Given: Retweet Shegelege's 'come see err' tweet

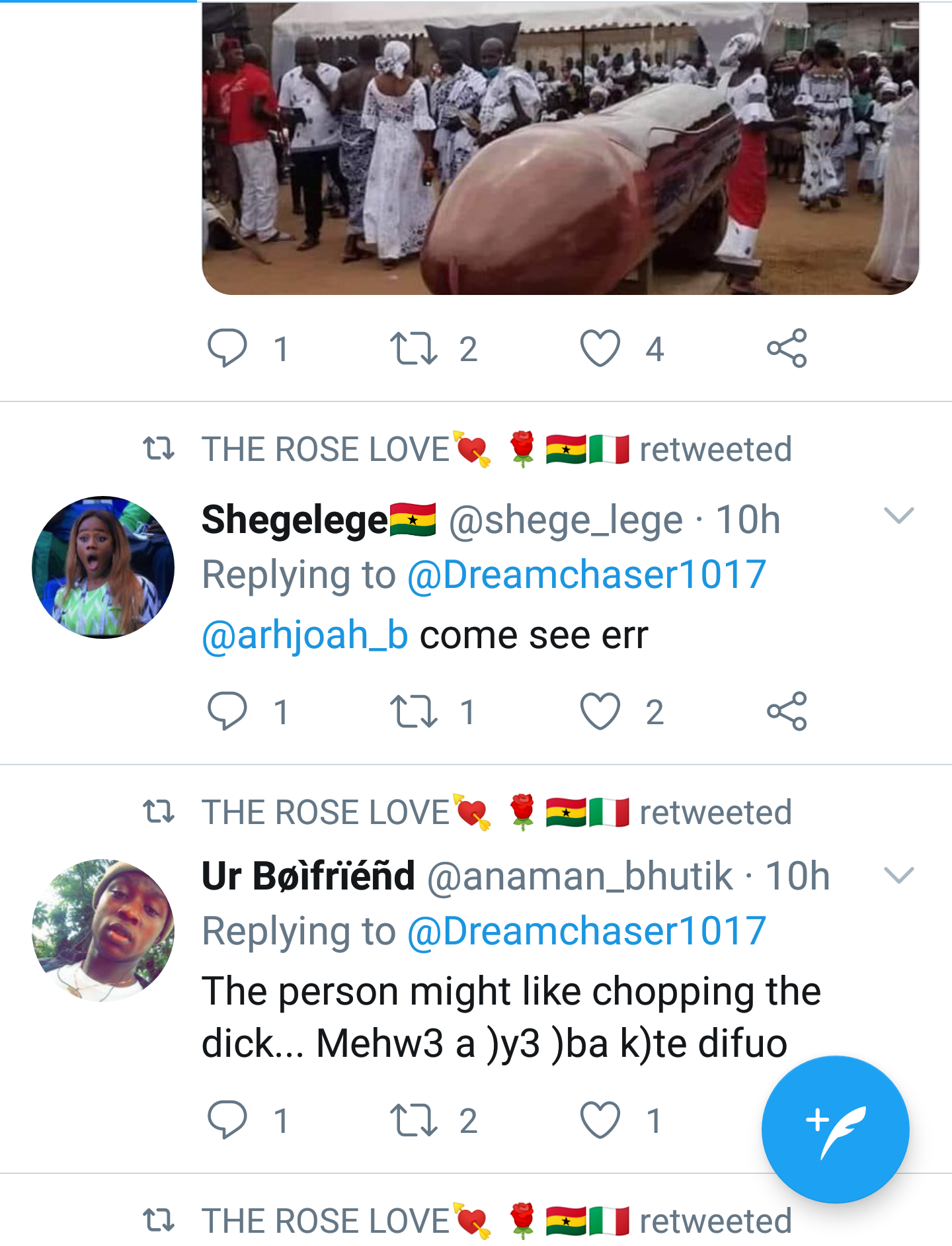Looking at the screenshot, I should coord(414,711).
